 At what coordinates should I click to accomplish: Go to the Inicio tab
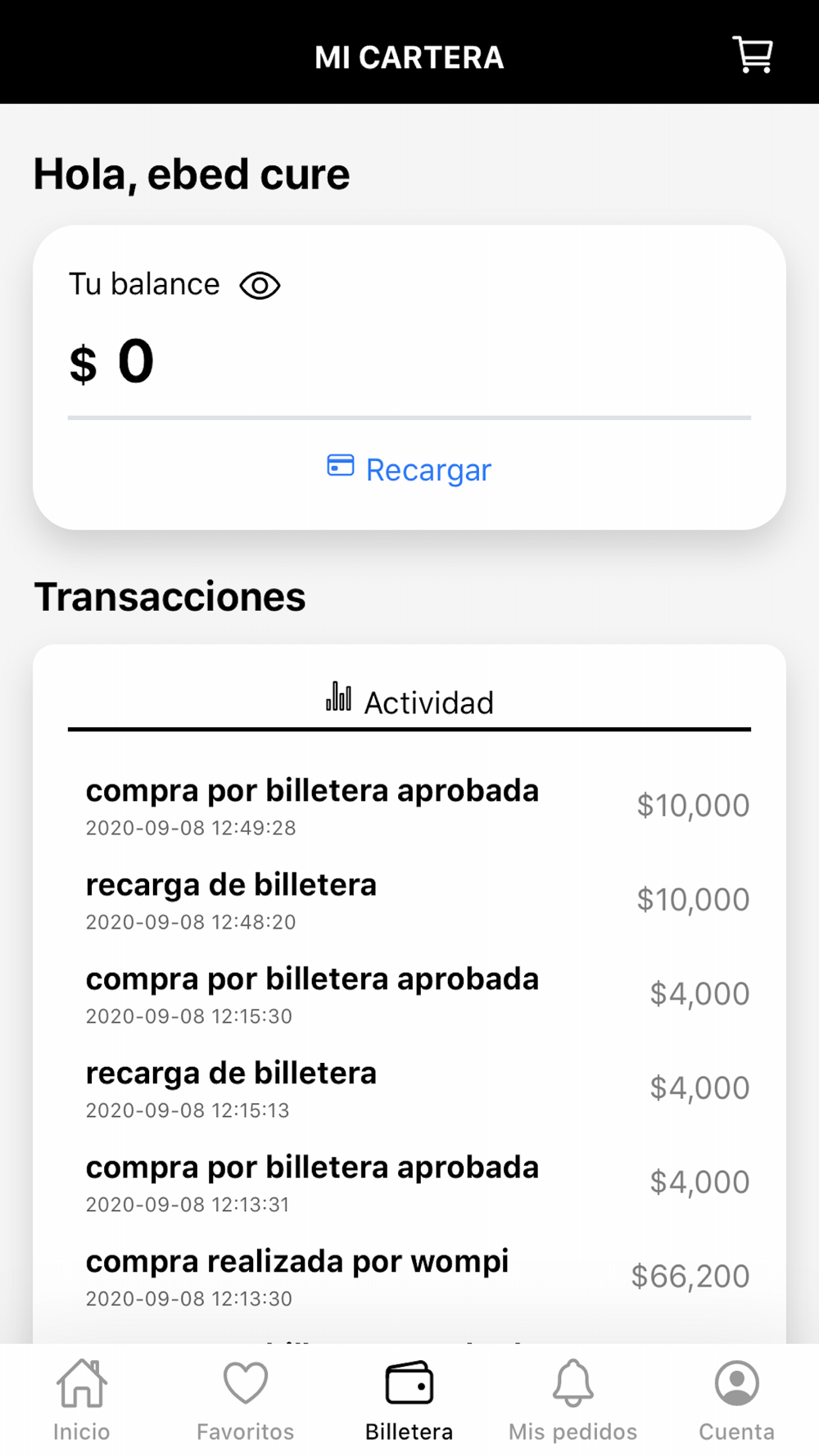pyautogui.click(x=81, y=1400)
